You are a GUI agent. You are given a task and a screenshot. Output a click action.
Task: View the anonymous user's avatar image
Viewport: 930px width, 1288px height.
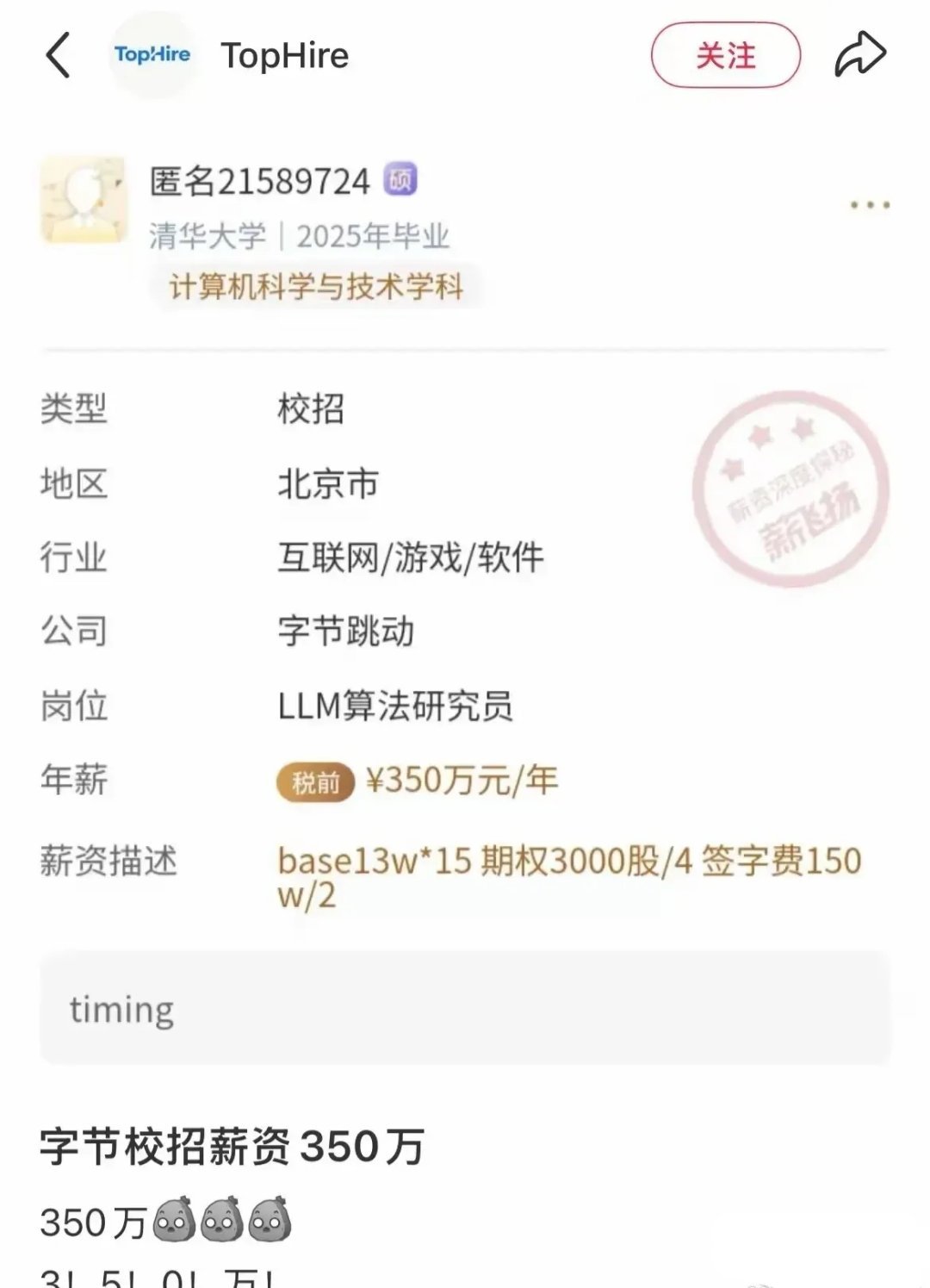(x=84, y=198)
